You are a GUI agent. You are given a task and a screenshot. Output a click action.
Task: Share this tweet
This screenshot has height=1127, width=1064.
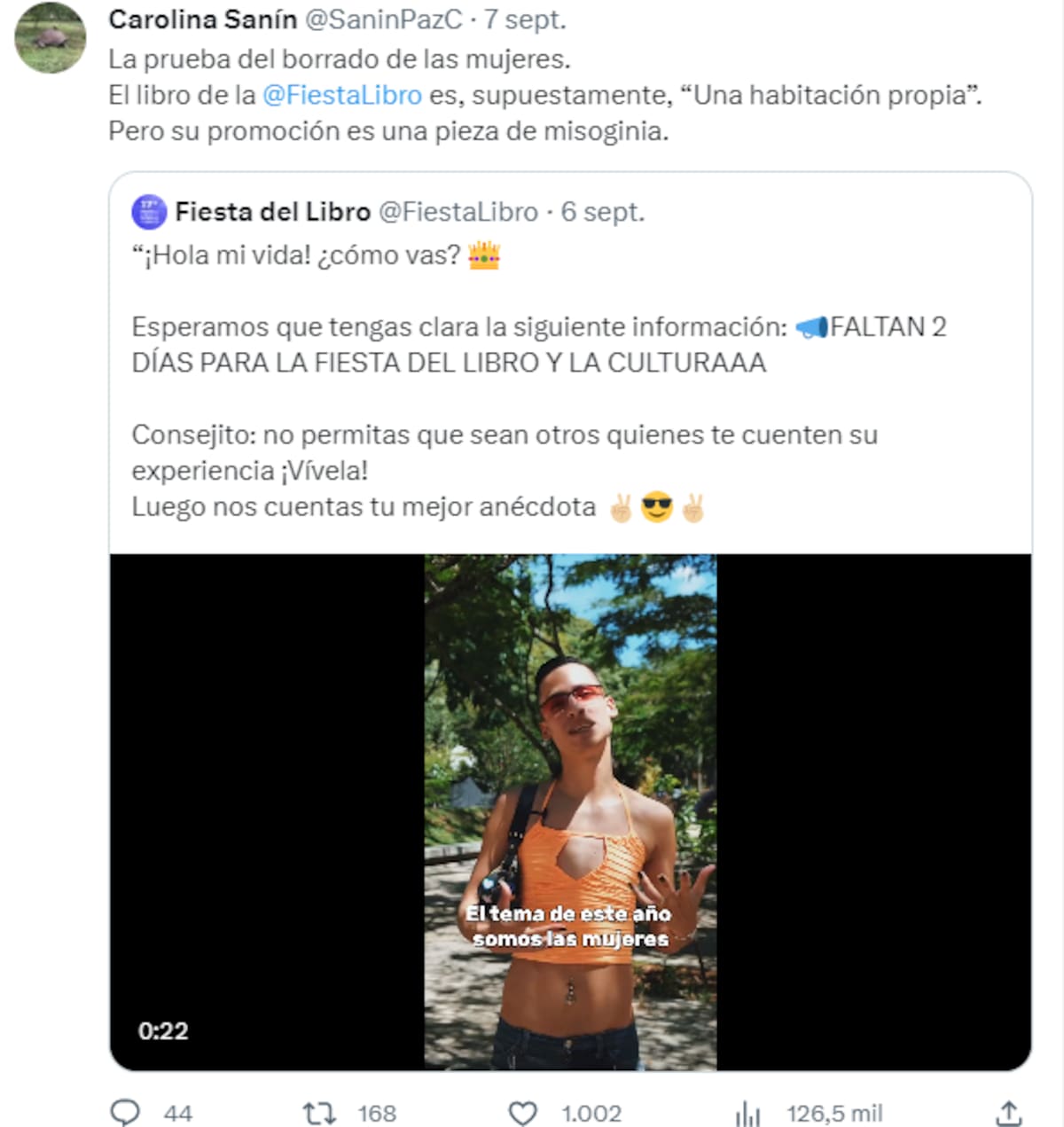[1009, 1113]
